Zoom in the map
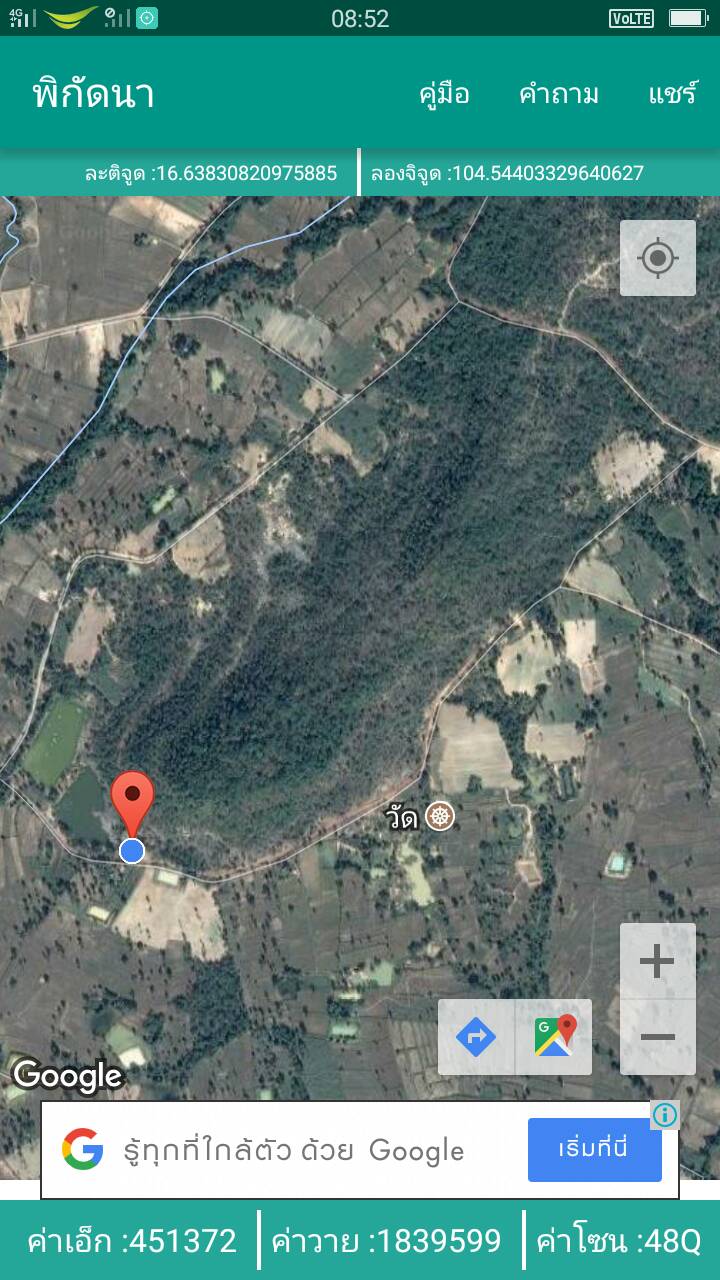 657,961
